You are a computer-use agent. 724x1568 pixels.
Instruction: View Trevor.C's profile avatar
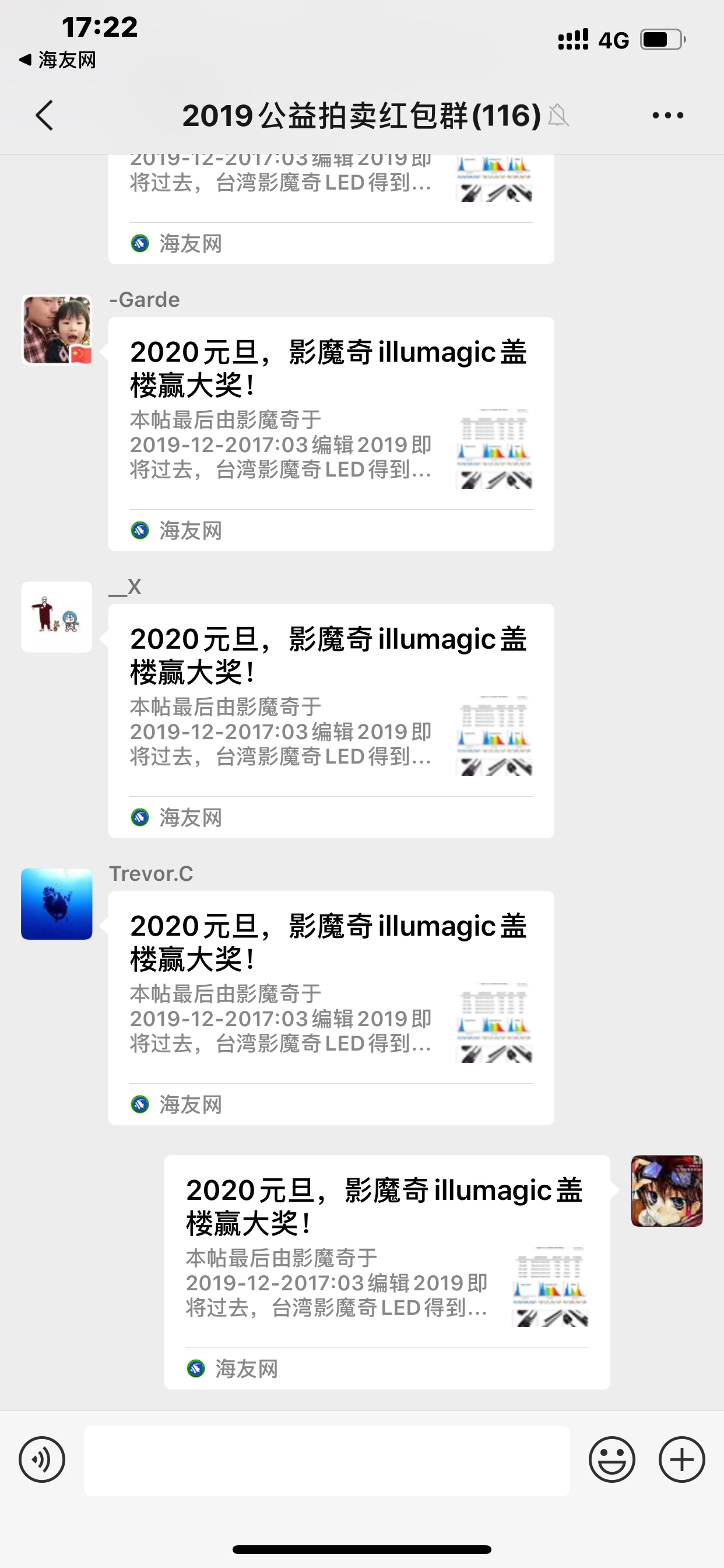[x=57, y=904]
